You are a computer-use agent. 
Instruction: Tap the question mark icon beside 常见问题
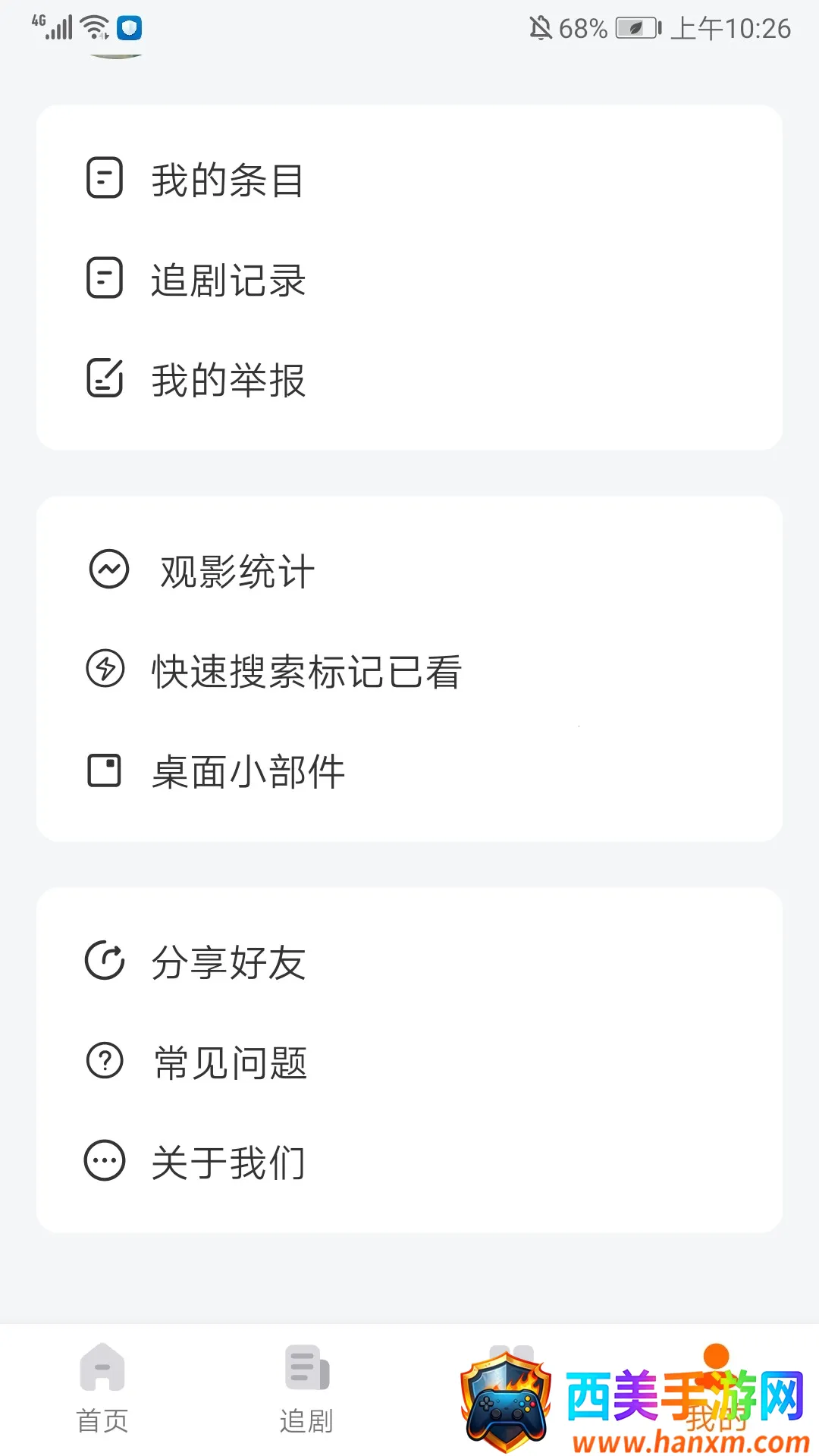tap(106, 1062)
